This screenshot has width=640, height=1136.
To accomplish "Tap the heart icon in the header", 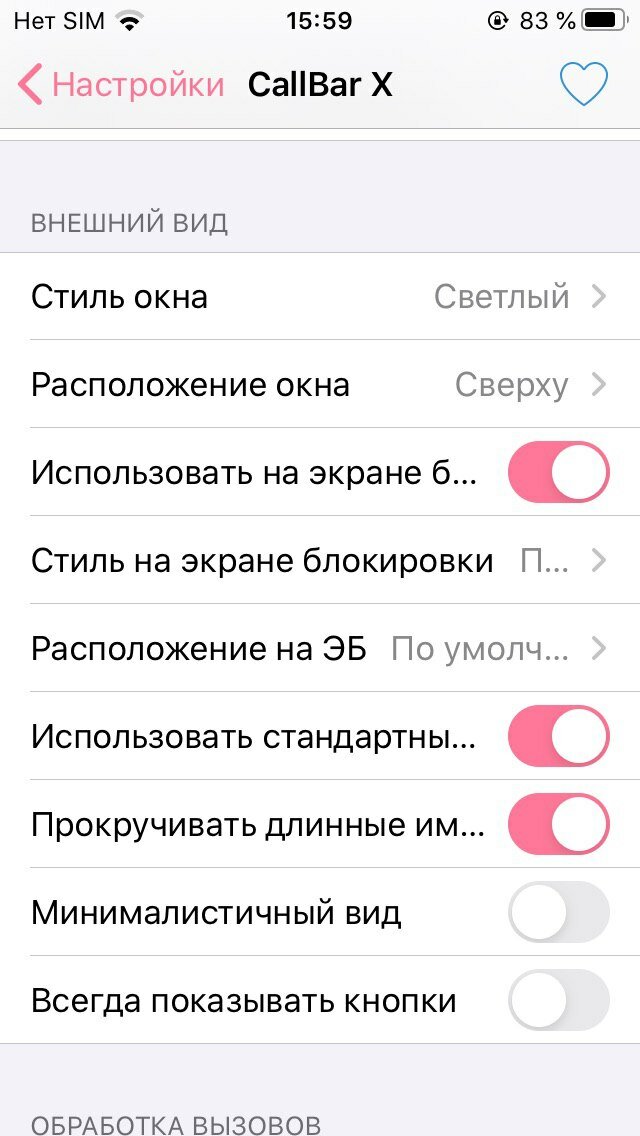I will [583, 85].
